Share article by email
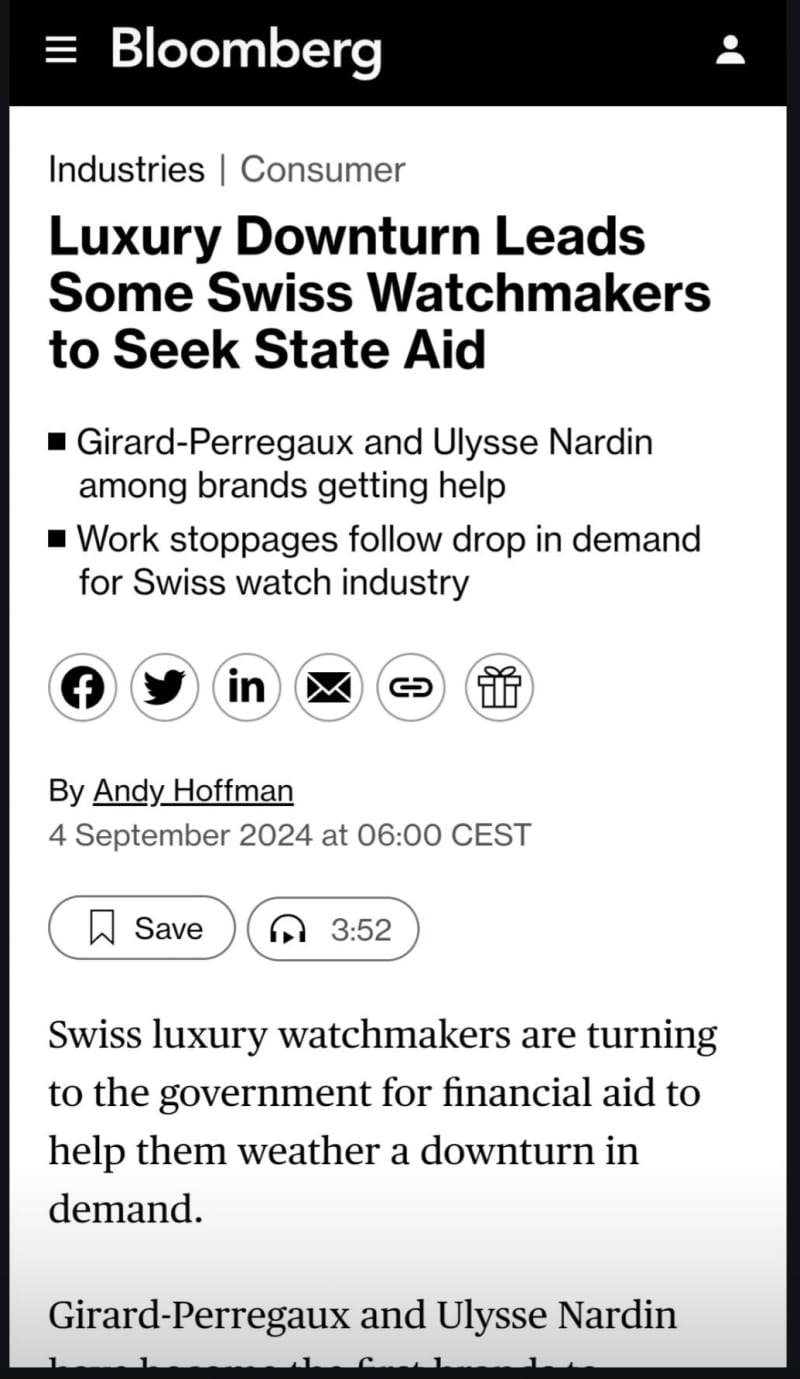Image resolution: width=800 pixels, height=1379 pixels. (x=329, y=688)
